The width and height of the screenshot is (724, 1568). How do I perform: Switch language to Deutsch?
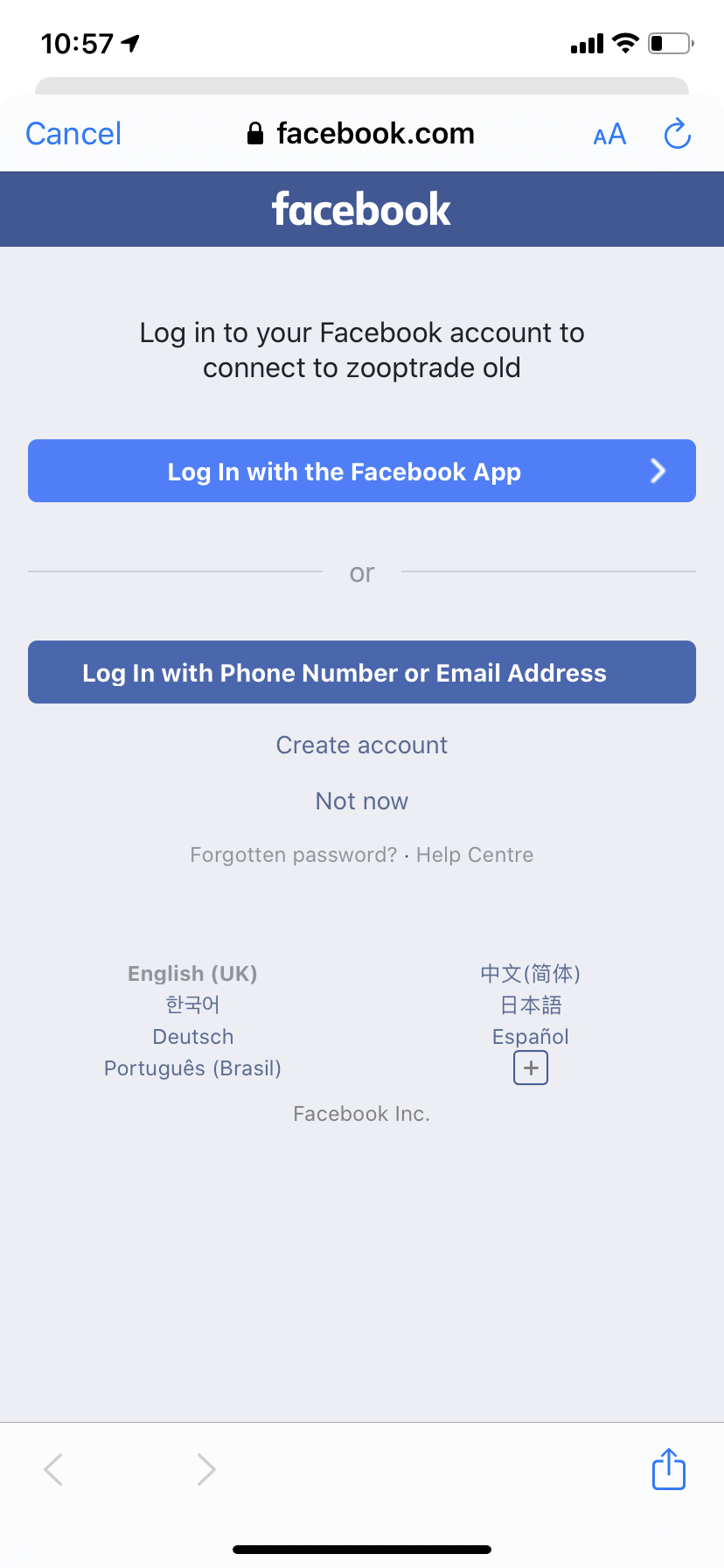point(192,1037)
